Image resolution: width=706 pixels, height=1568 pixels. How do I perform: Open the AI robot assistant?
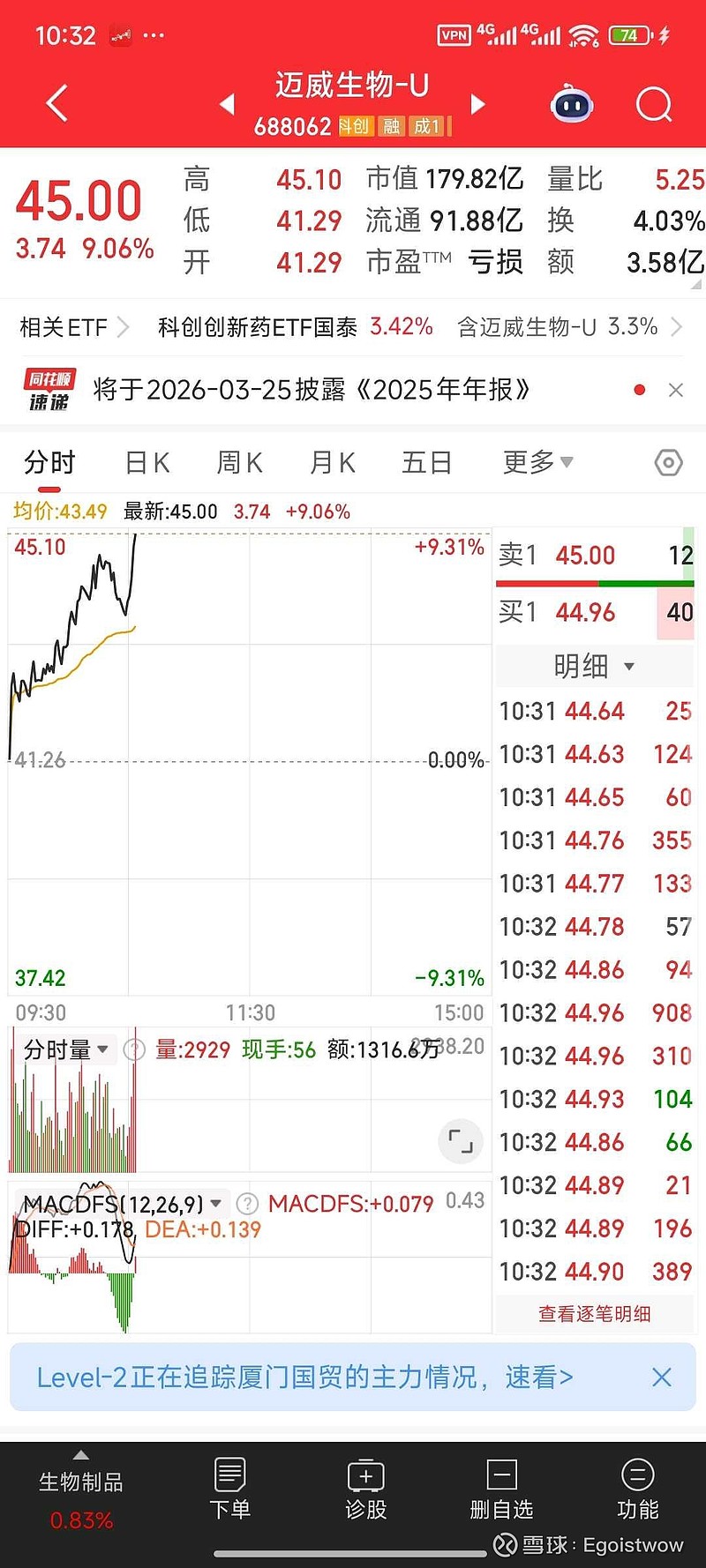571,104
